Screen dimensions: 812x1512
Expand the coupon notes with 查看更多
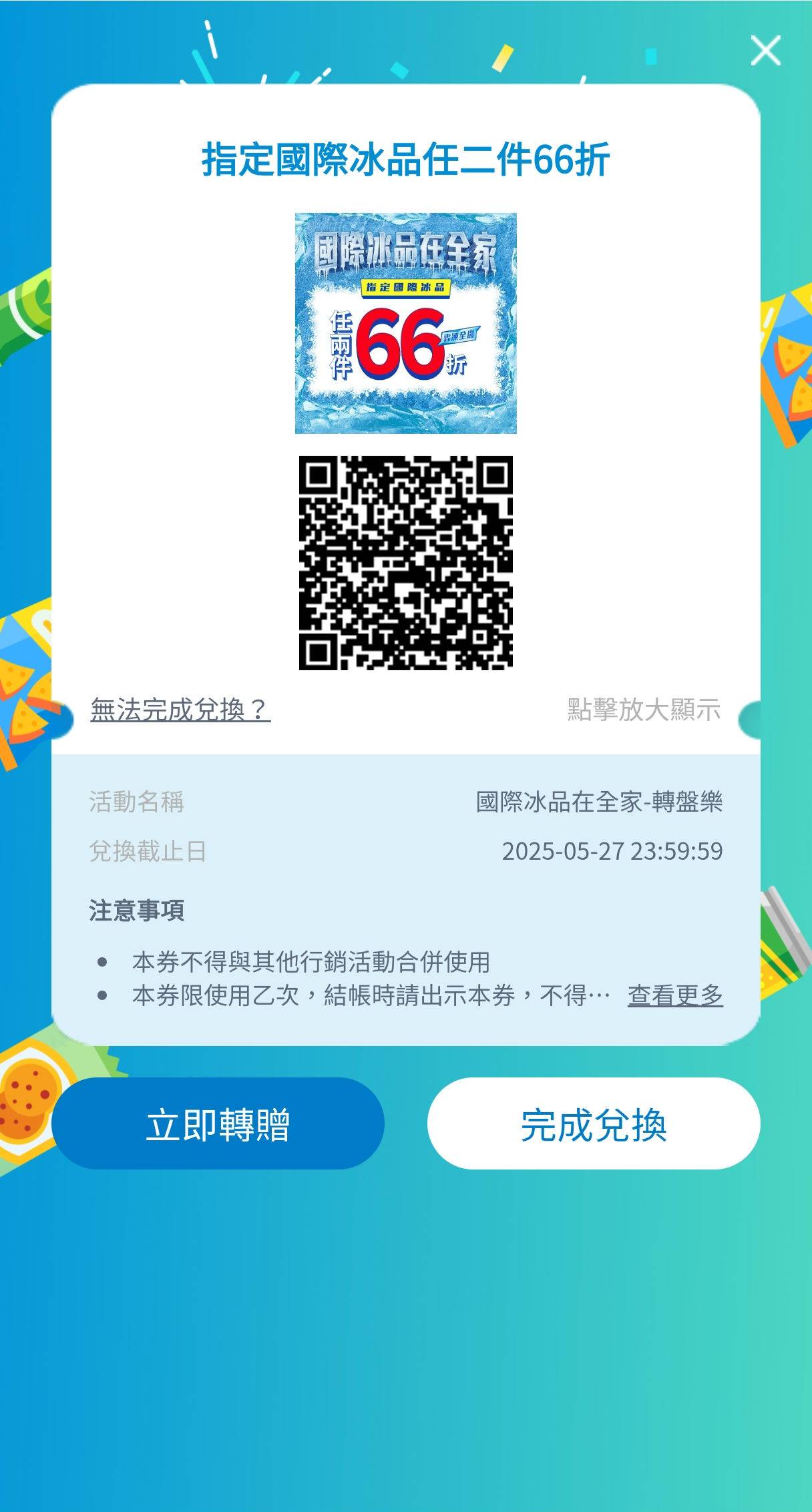675,995
